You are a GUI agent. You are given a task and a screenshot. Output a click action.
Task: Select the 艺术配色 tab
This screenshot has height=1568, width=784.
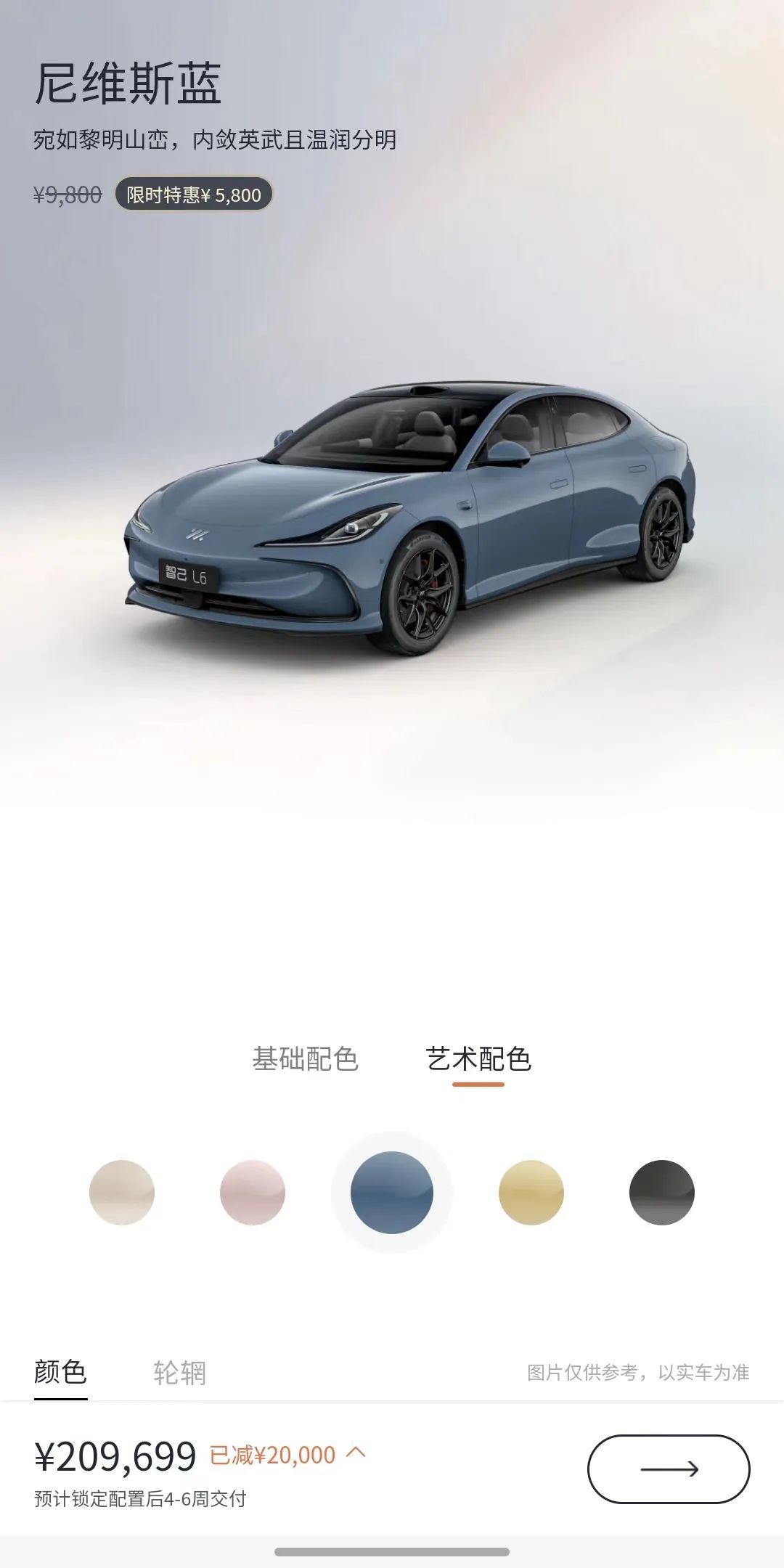click(x=478, y=1059)
